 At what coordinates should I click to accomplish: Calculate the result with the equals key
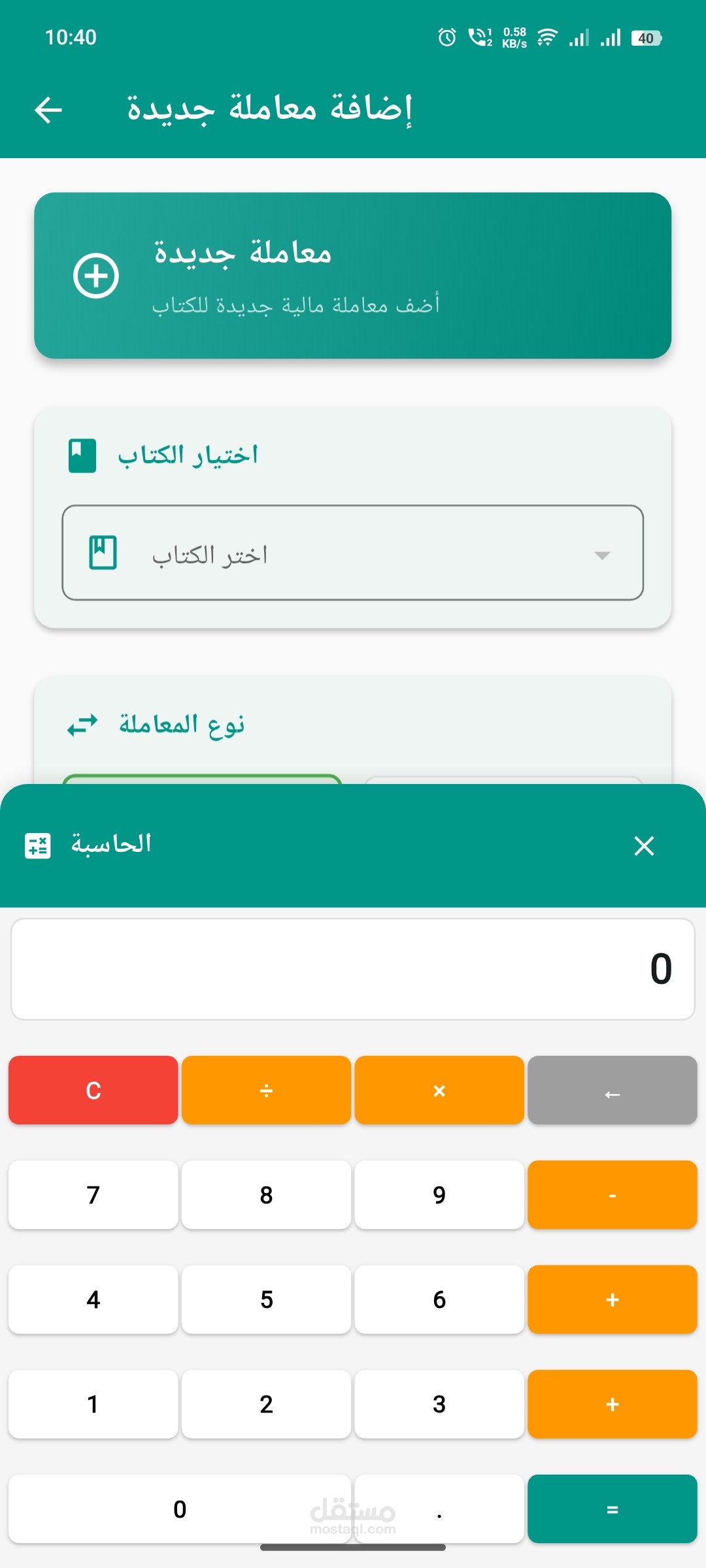[x=612, y=1509]
